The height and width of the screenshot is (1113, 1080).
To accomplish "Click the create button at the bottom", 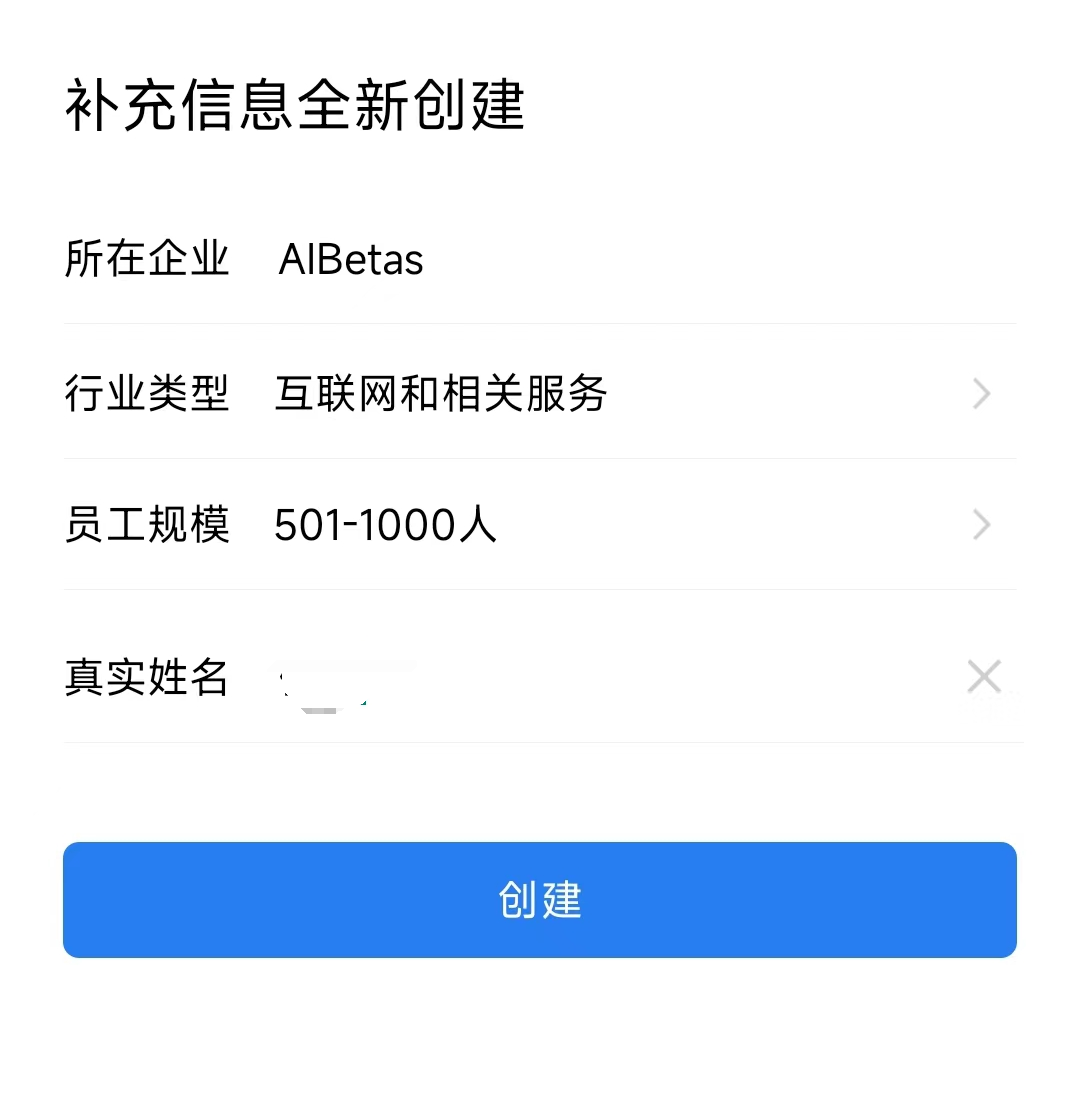I will pos(540,899).
